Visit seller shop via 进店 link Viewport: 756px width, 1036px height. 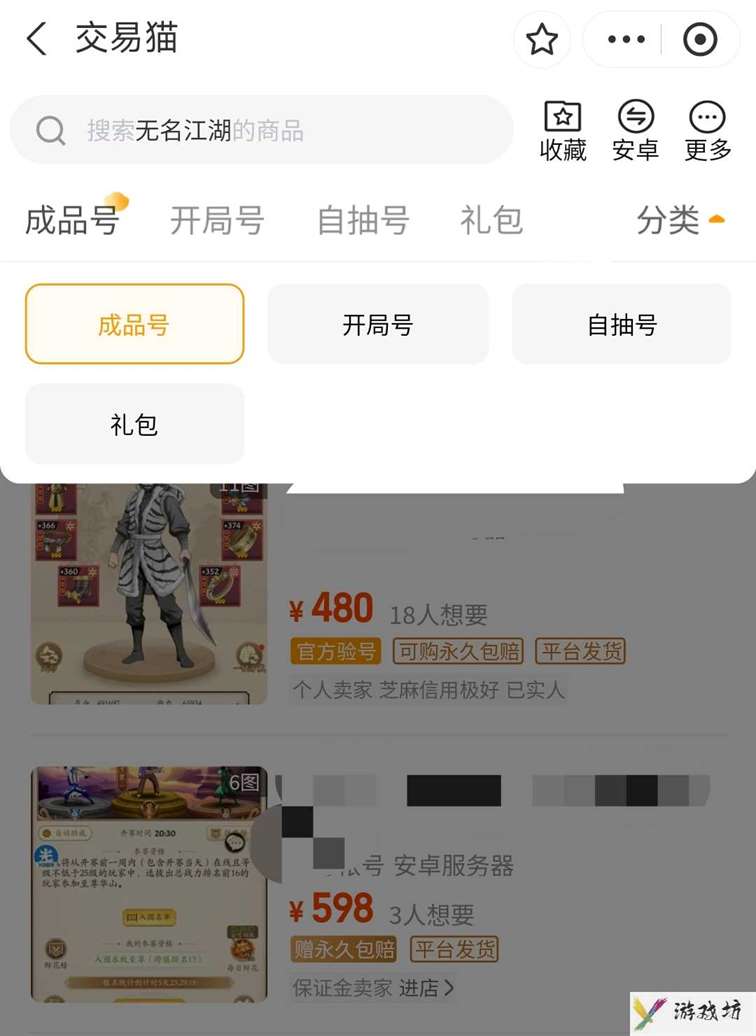pyautogui.click(x=427, y=988)
